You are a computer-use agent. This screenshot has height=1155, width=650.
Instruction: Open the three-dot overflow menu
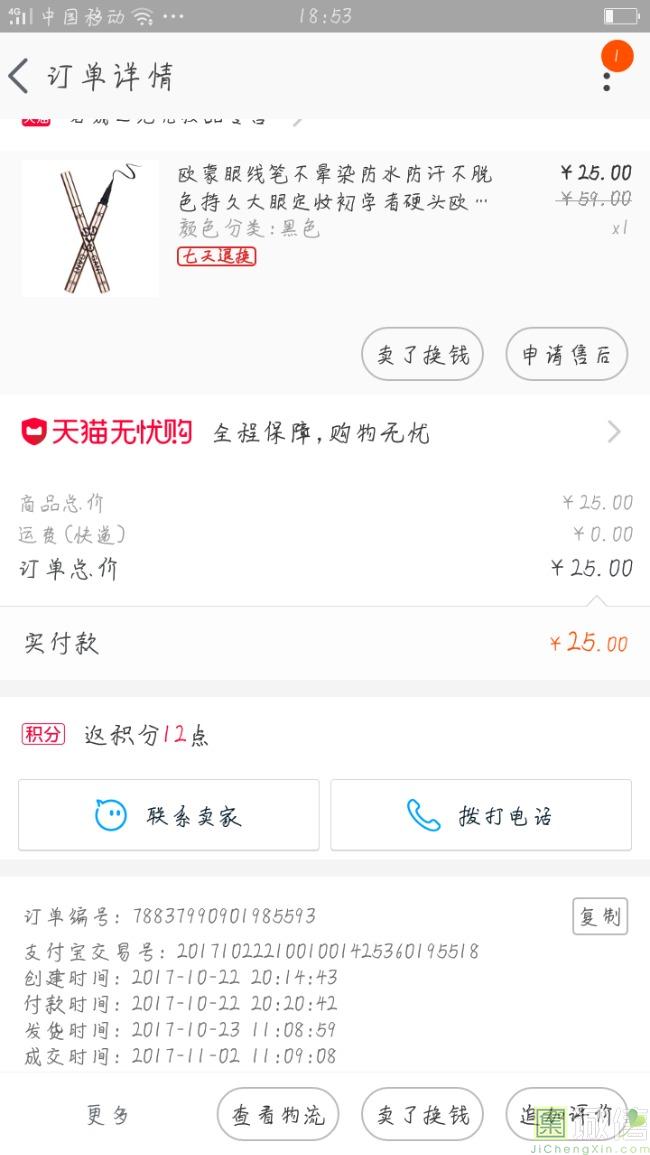pyautogui.click(x=607, y=78)
